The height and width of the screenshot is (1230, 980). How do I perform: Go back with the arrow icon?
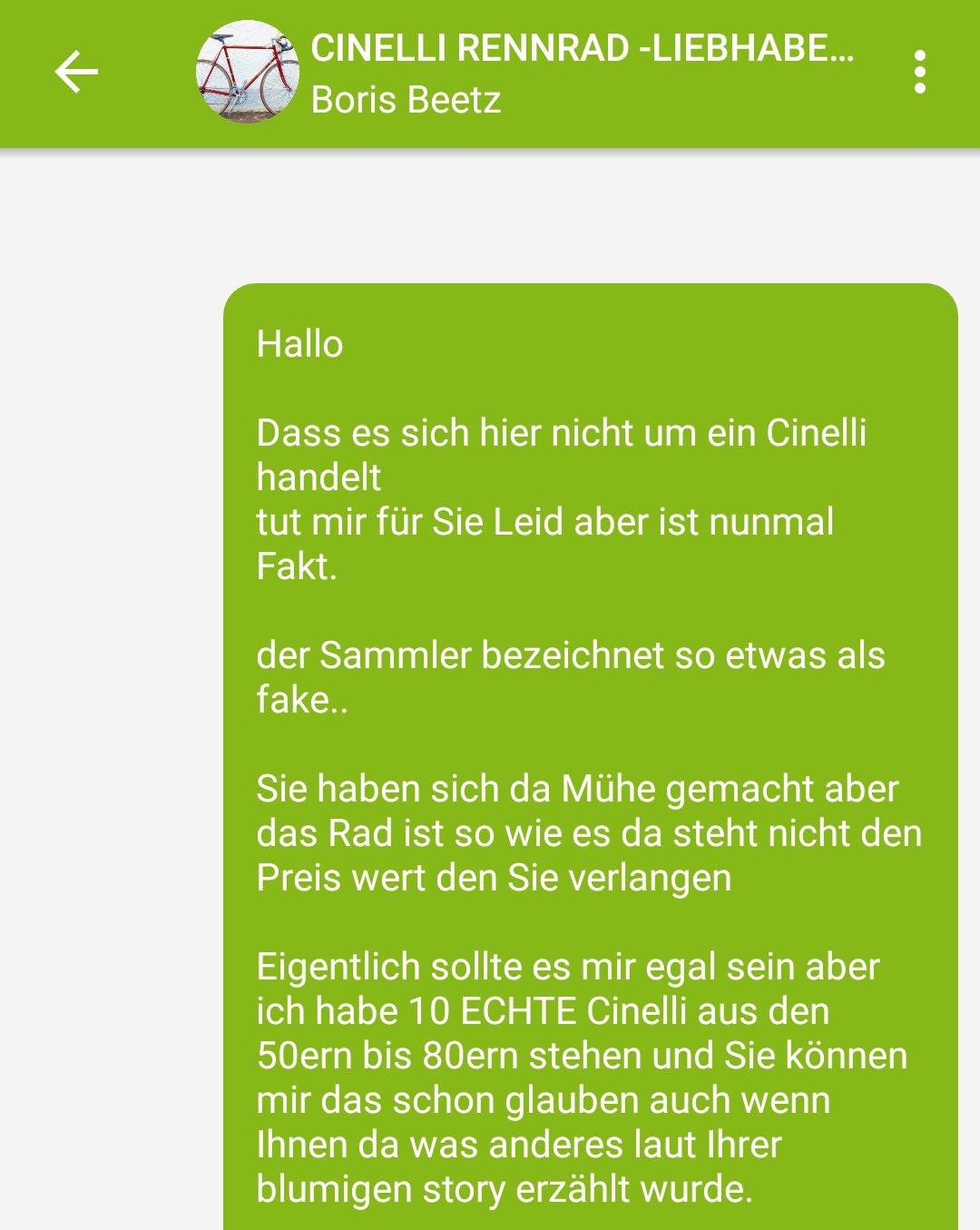[76, 73]
